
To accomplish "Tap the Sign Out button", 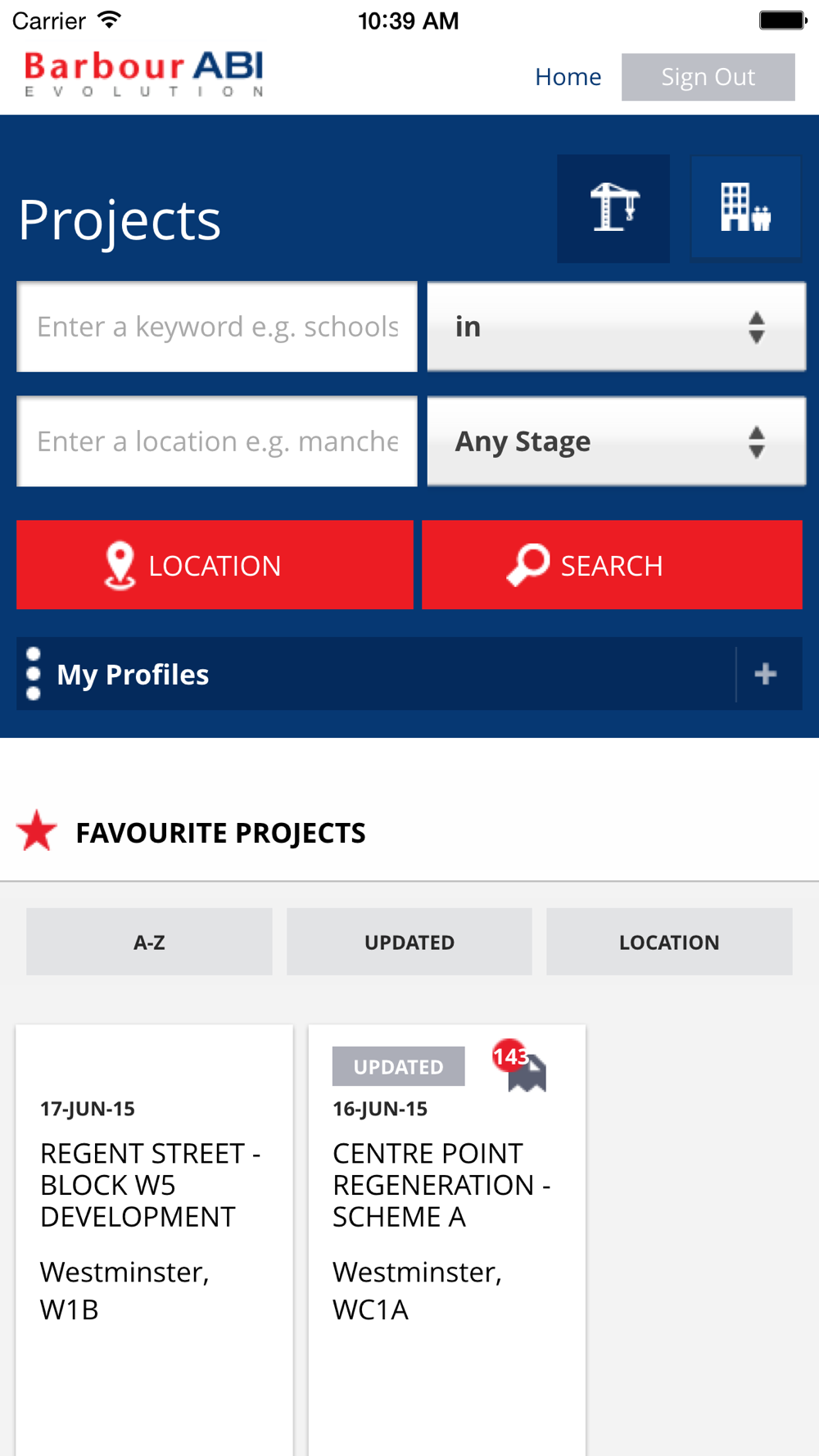I will click(x=708, y=77).
